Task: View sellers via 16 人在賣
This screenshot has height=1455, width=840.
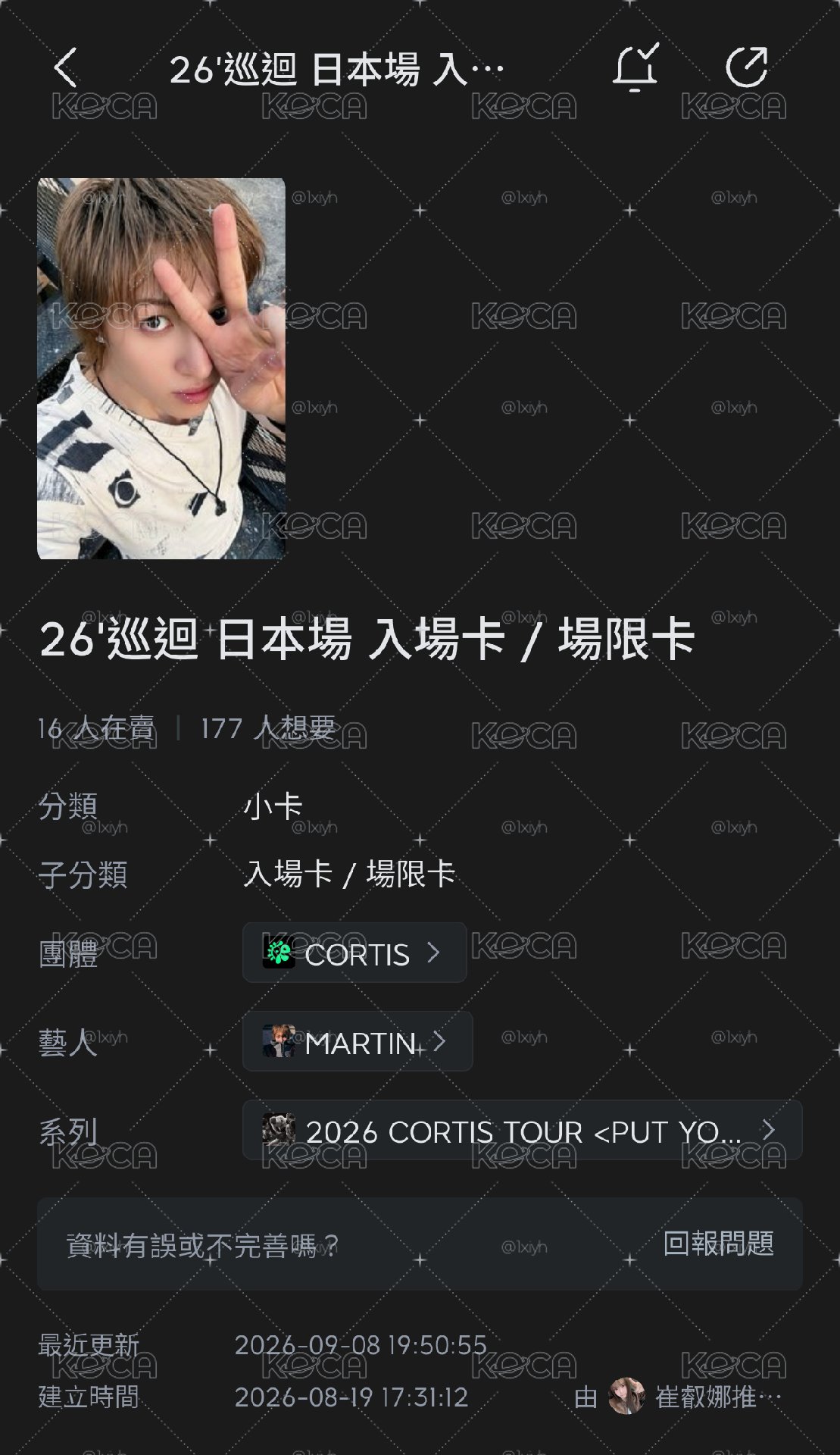Action: 96,728
